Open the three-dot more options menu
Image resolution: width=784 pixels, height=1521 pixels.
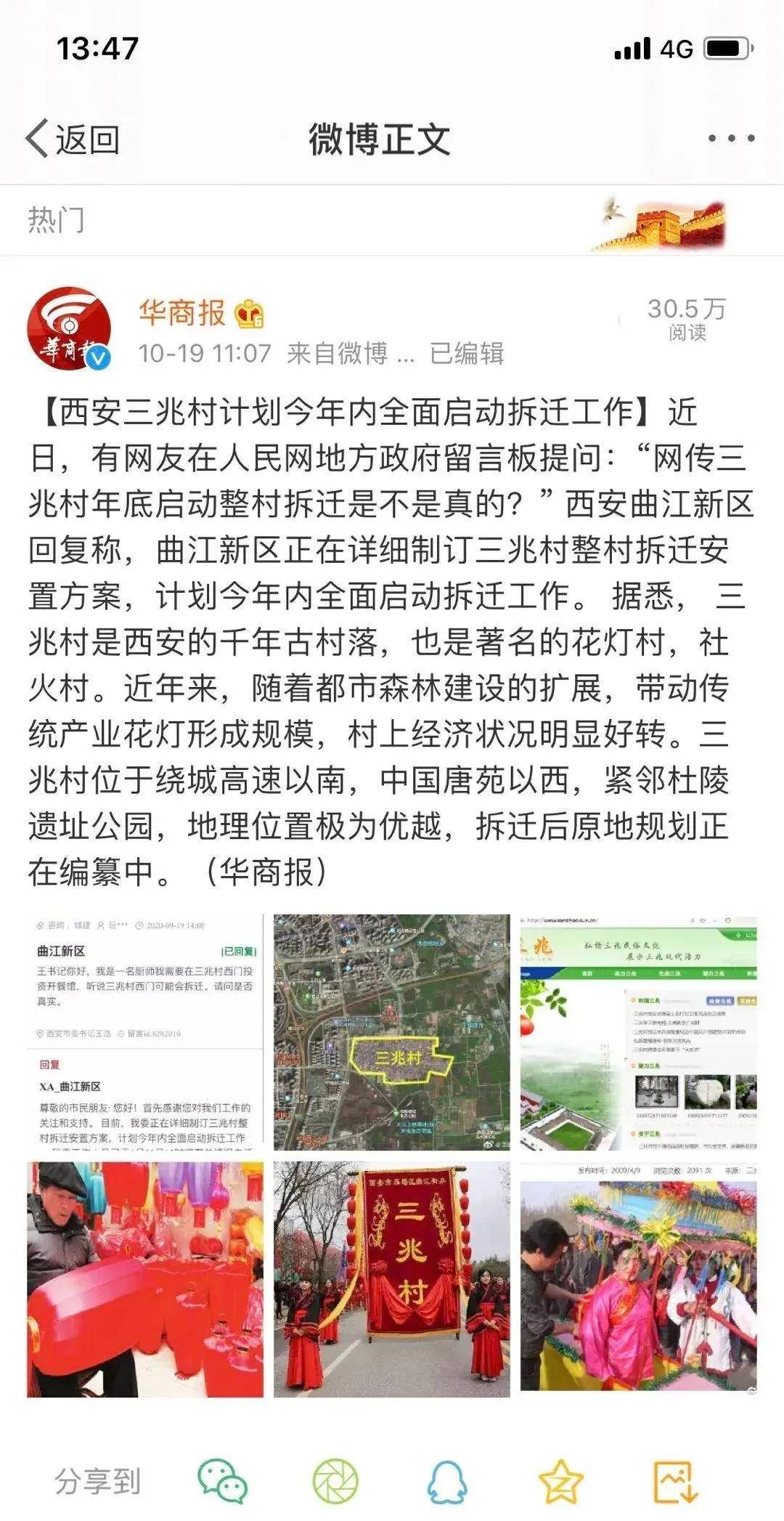731,138
